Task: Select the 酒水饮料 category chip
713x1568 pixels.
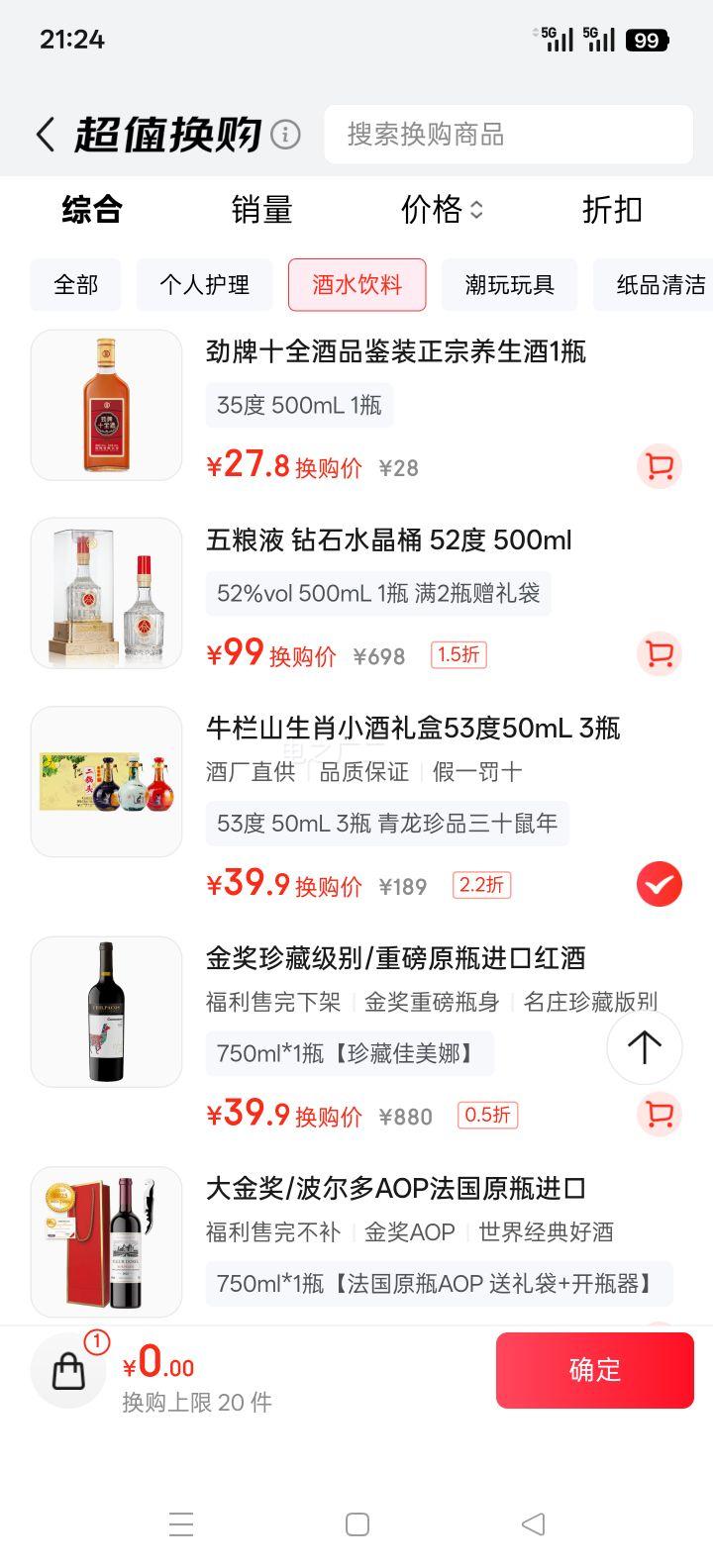Action: (357, 285)
